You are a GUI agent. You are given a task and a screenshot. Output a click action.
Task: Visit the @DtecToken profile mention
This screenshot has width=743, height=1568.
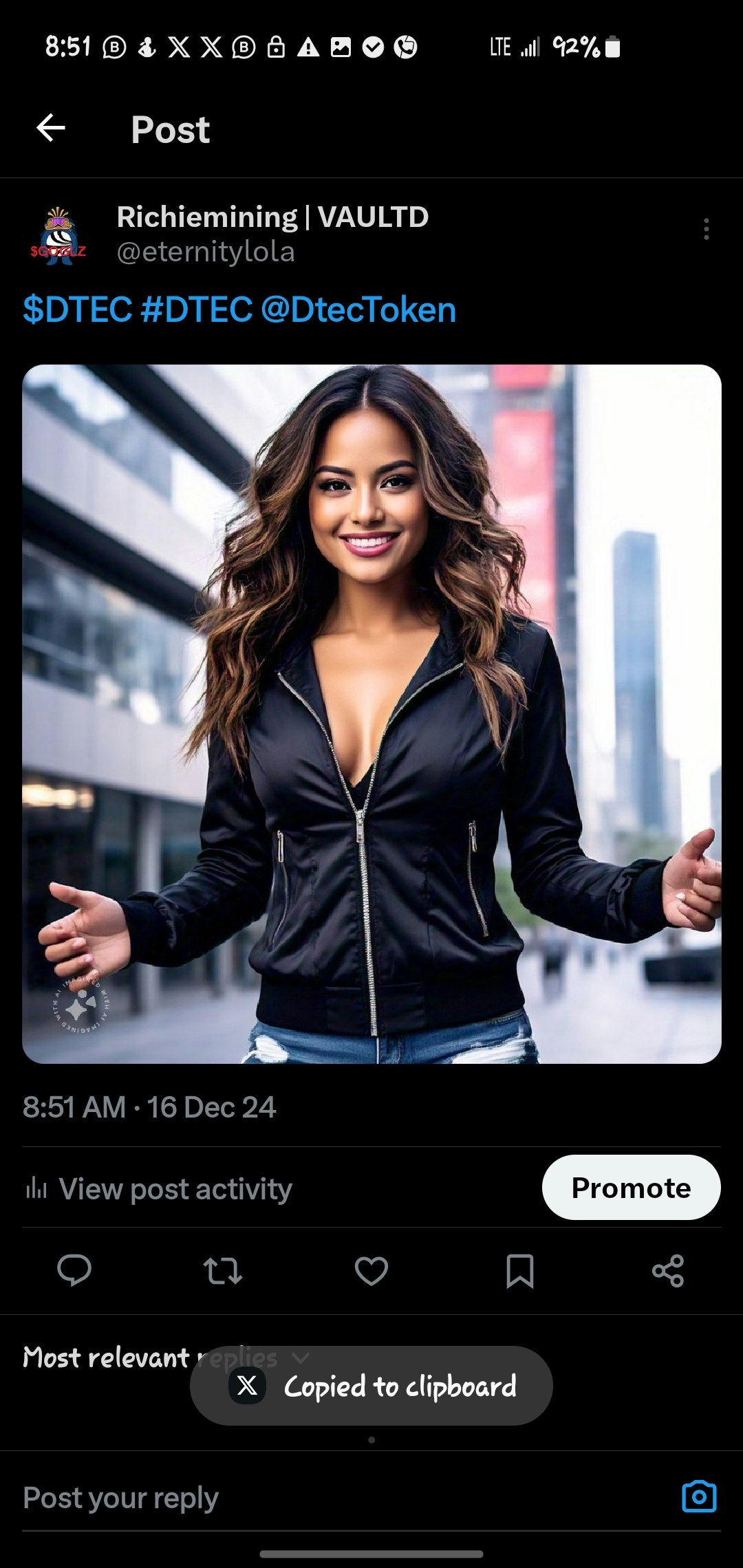click(x=358, y=309)
